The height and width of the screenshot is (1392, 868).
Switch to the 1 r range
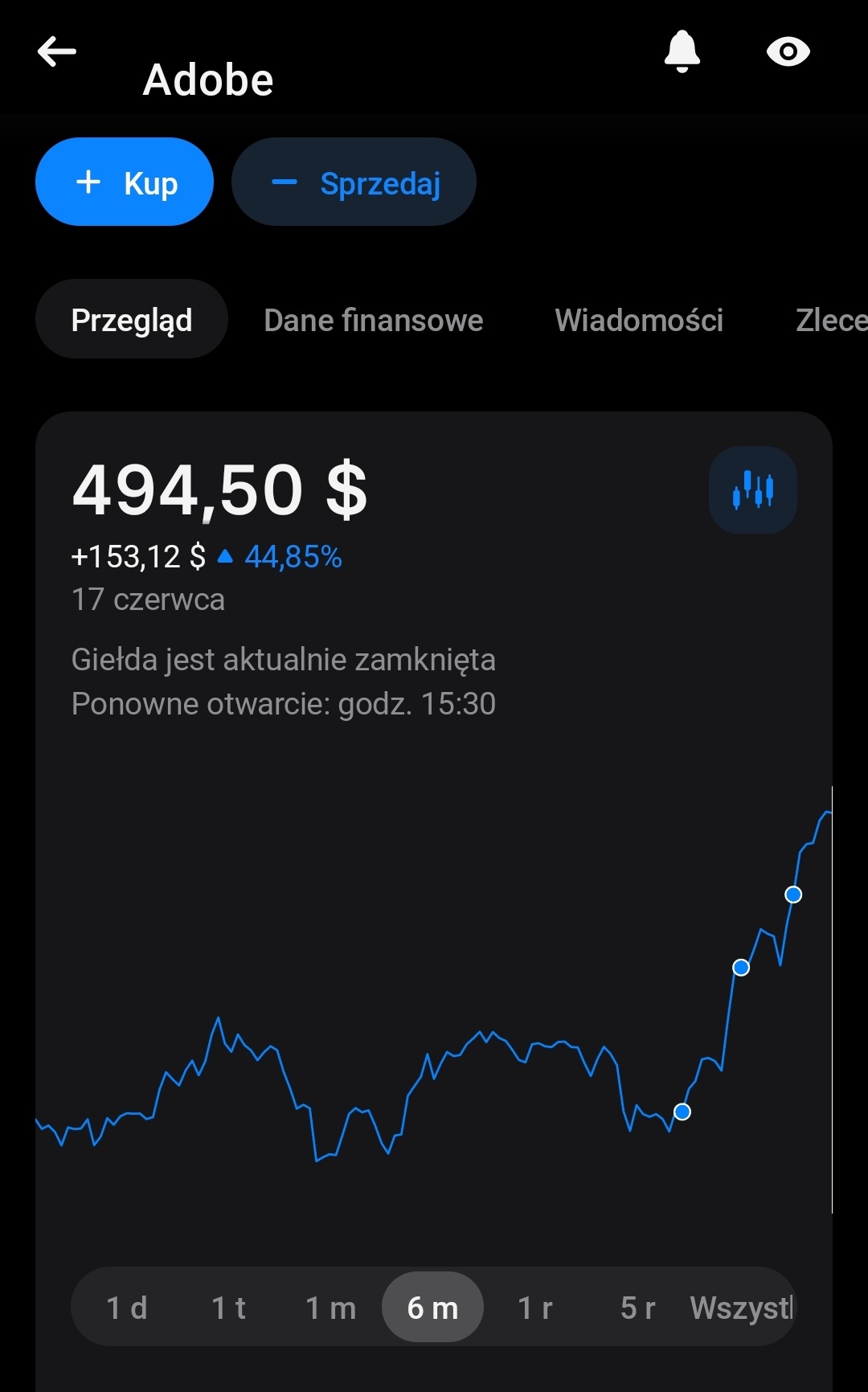(535, 1308)
